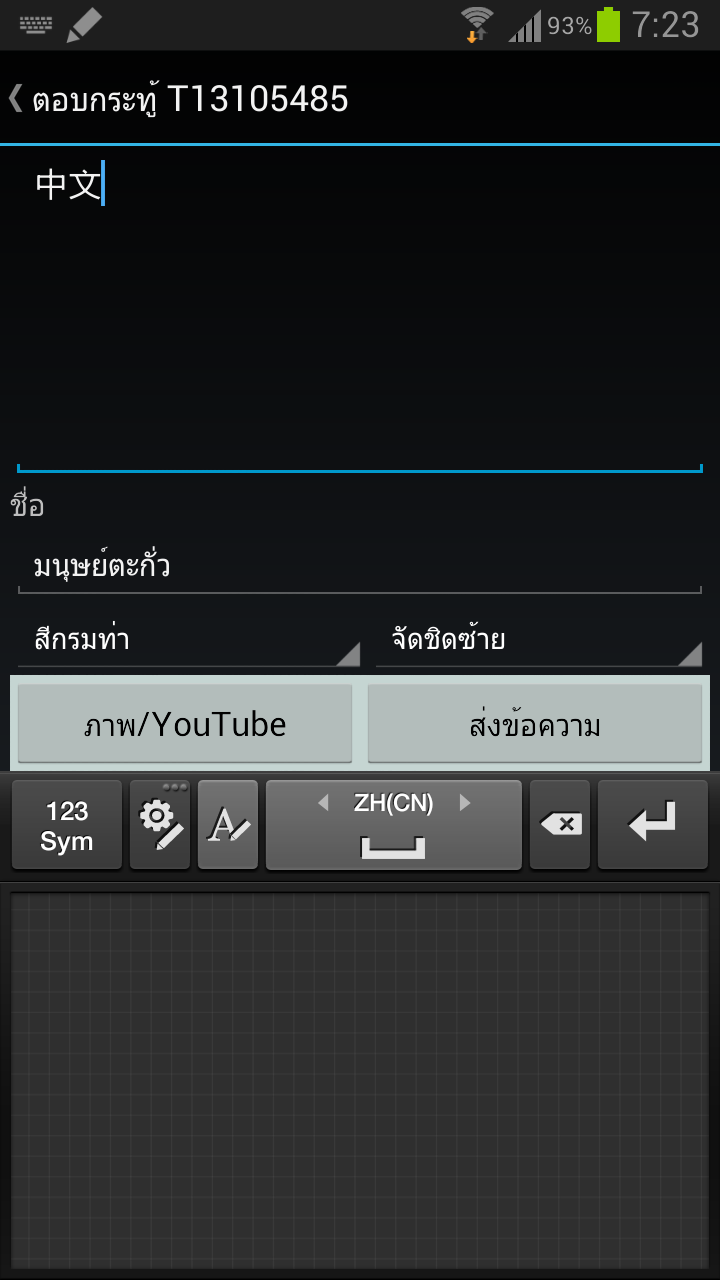The image size is (720, 1280).
Task: Go back from ตอบกระทู้ screen
Action: coord(18,99)
